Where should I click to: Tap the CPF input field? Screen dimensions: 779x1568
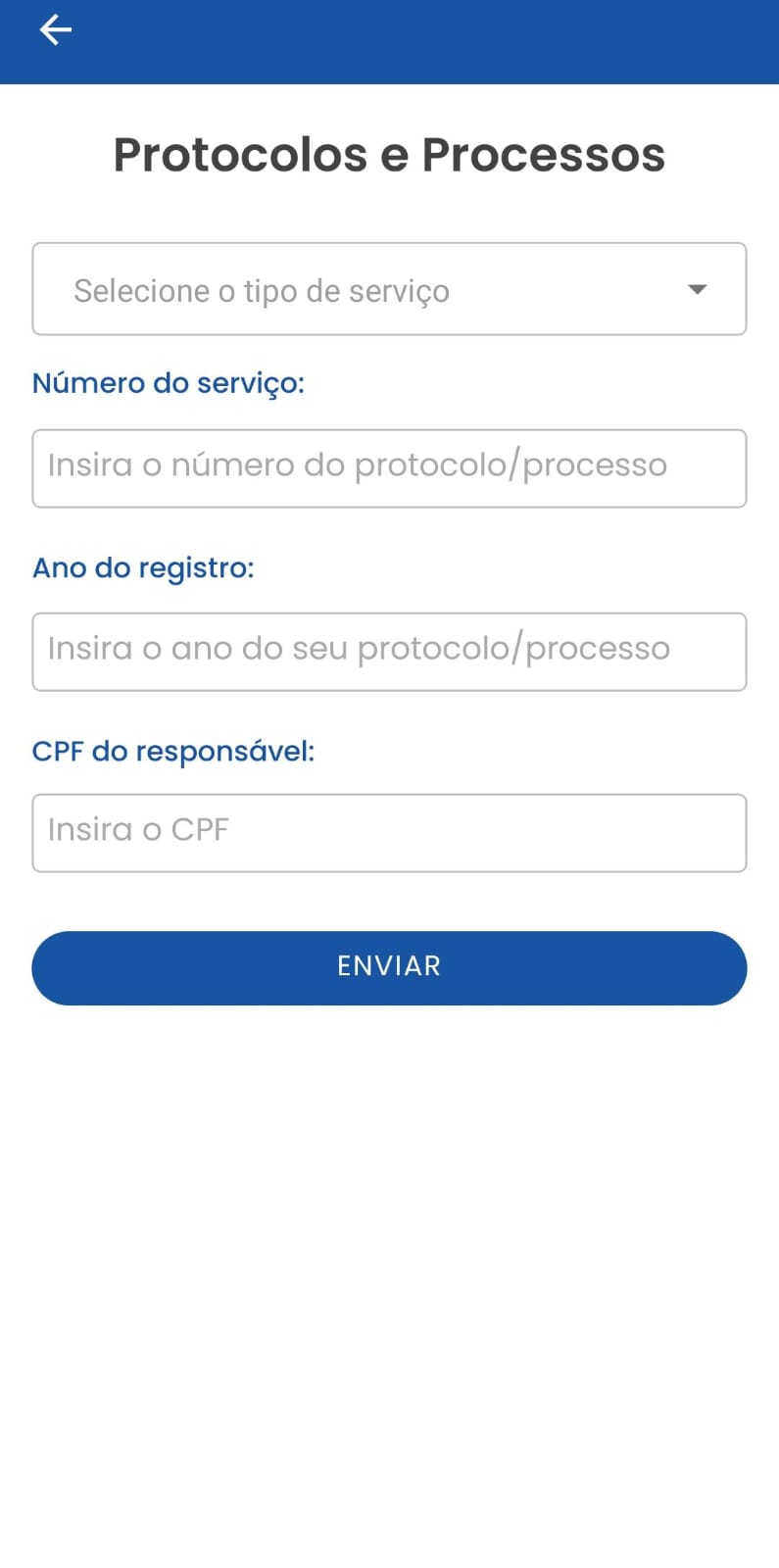point(389,833)
